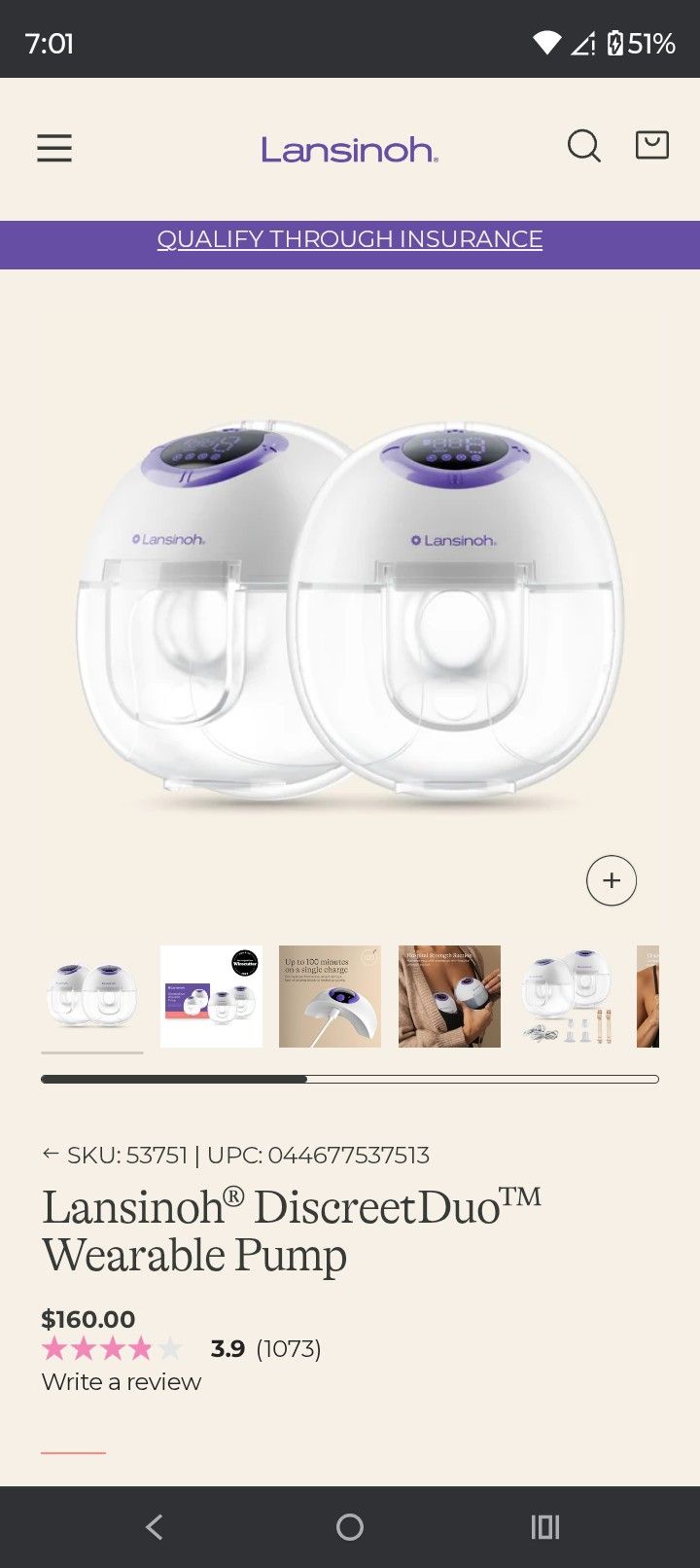Screen dimensions: 700x1568
Task: Tap the plus icon to zoom product image
Action: pyautogui.click(x=611, y=880)
